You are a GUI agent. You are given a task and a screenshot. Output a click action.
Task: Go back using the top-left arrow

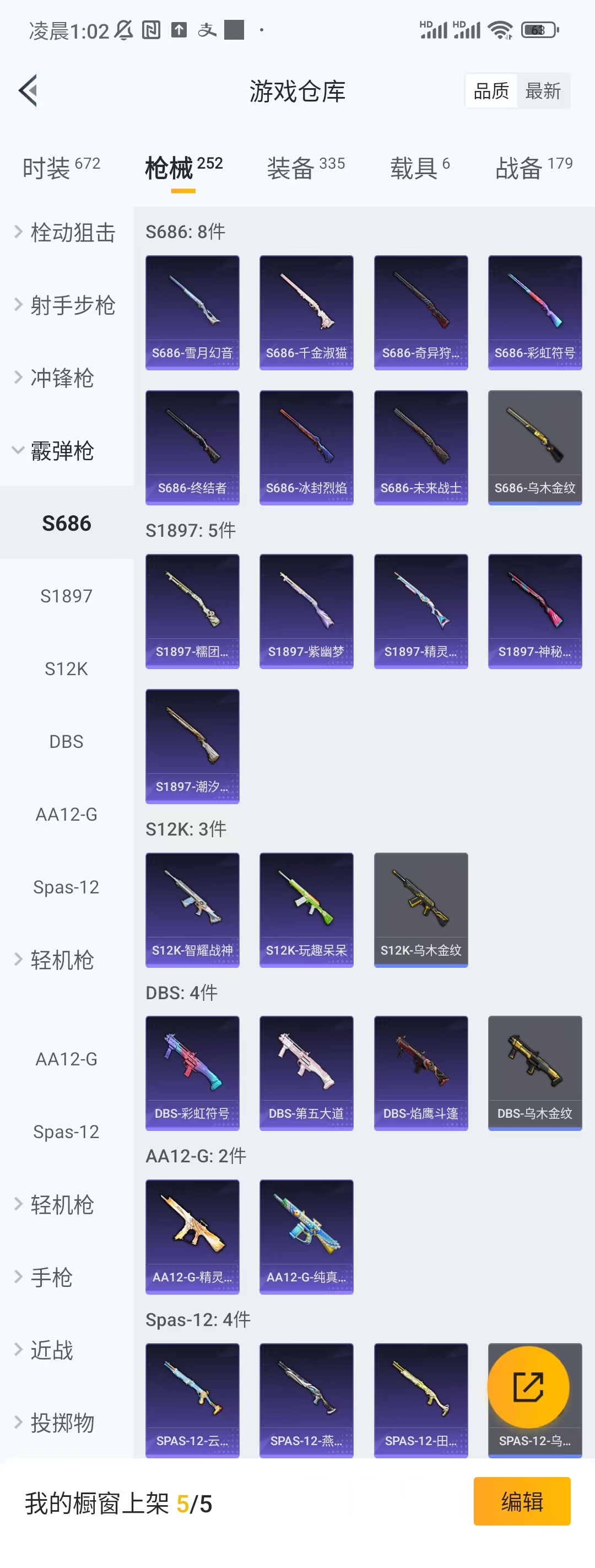pyautogui.click(x=29, y=91)
